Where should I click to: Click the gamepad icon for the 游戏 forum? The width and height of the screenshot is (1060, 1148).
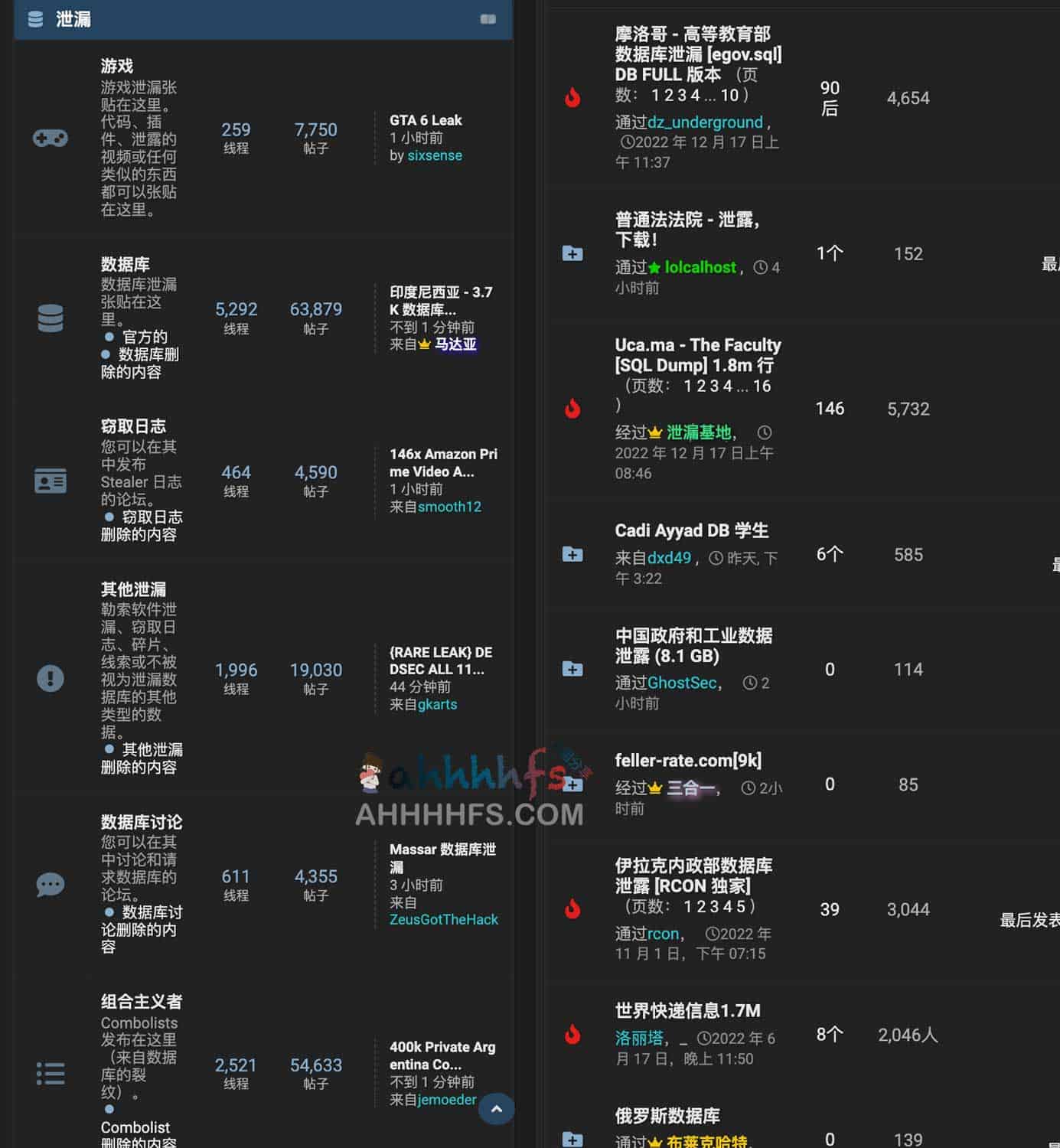tap(49, 139)
